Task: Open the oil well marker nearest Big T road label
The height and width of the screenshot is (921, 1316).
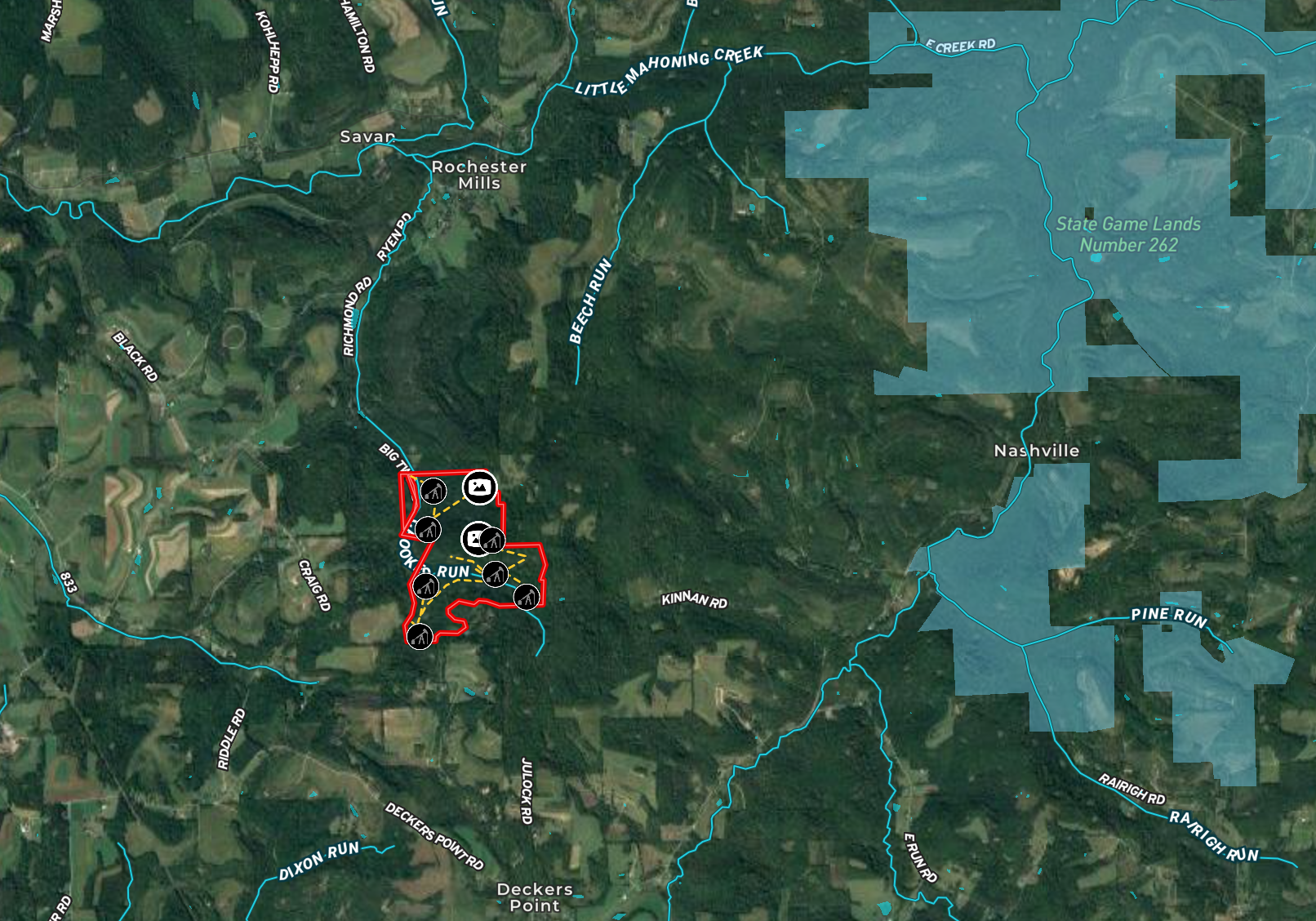Action: coord(433,492)
